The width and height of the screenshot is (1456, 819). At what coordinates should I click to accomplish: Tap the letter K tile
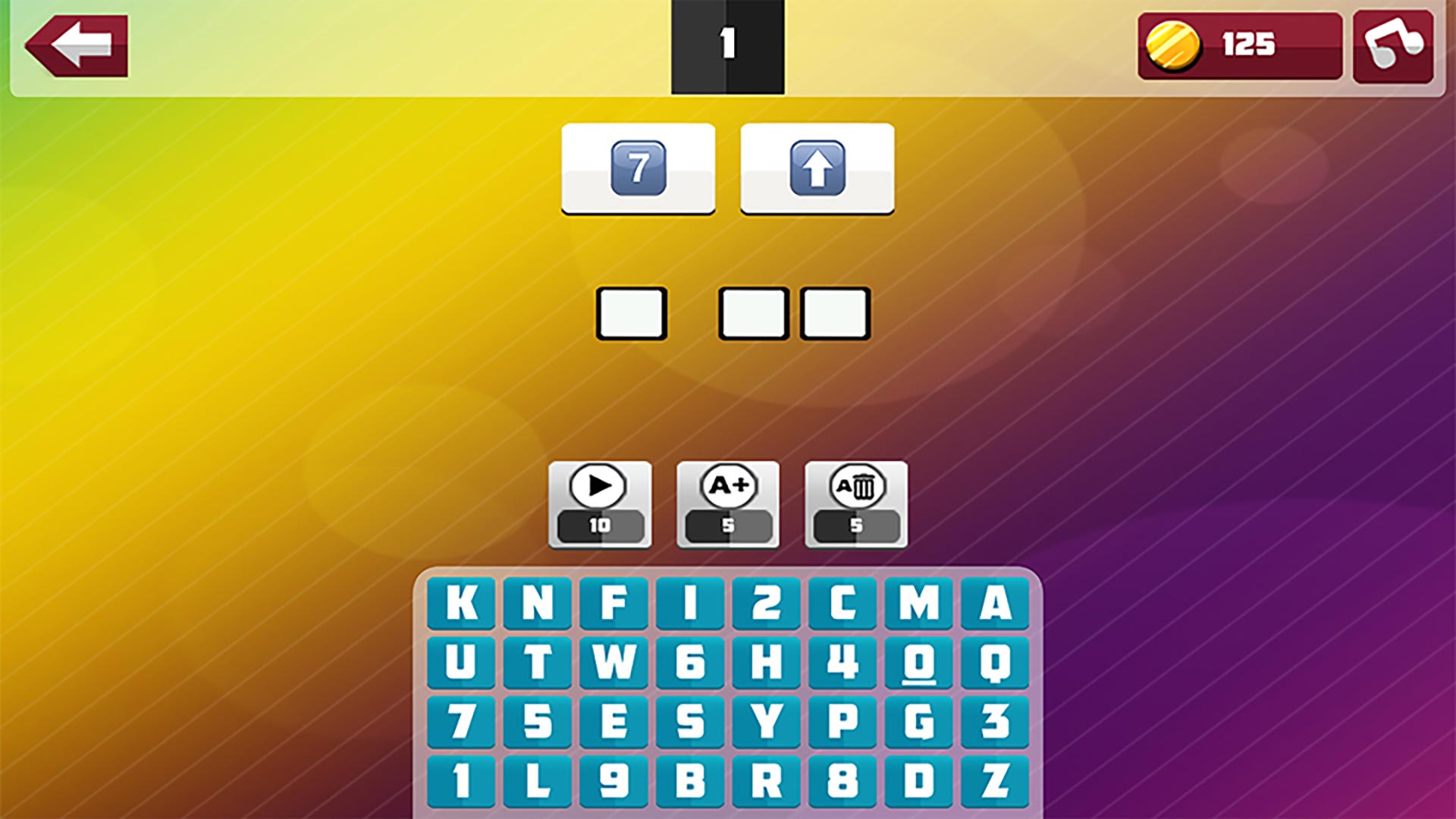point(461,603)
